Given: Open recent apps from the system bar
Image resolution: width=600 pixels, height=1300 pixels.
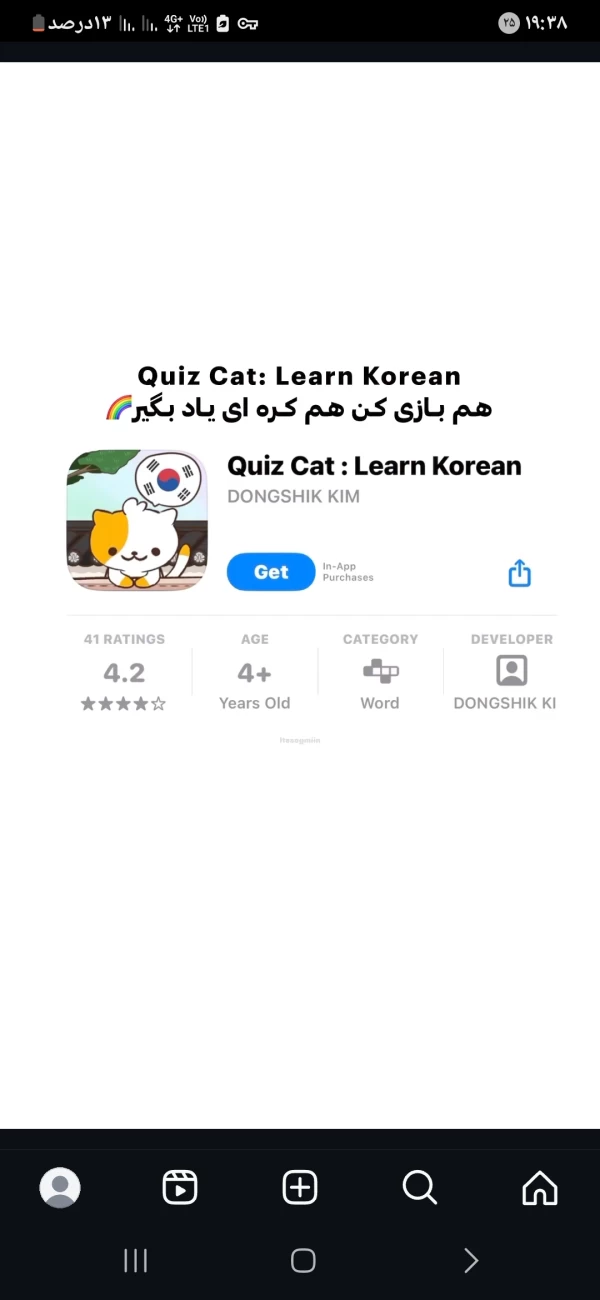Looking at the screenshot, I should pyautogui.click(x=135, y=1261).
